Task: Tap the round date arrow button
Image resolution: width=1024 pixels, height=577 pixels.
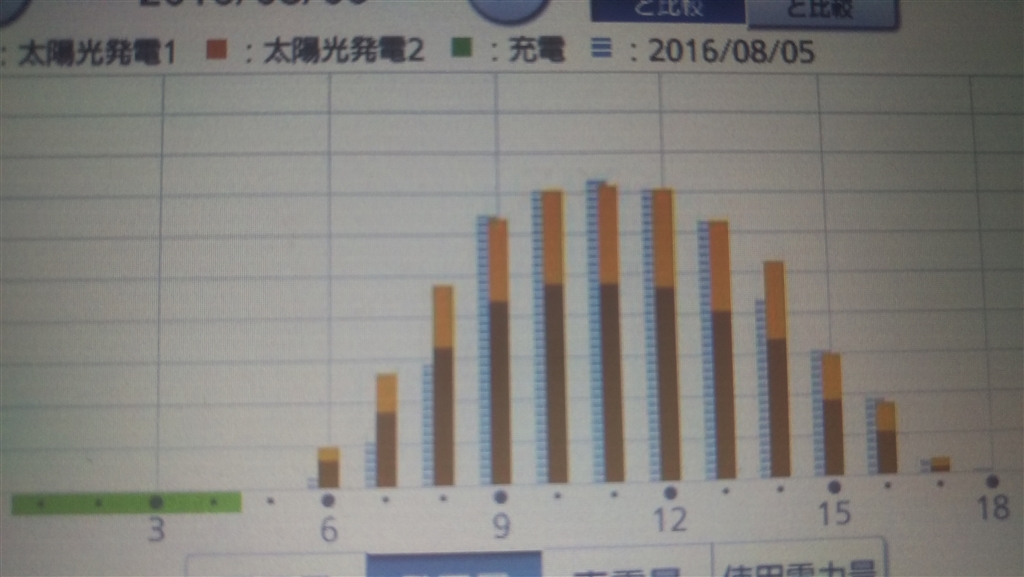Action: tap(510, 8)
